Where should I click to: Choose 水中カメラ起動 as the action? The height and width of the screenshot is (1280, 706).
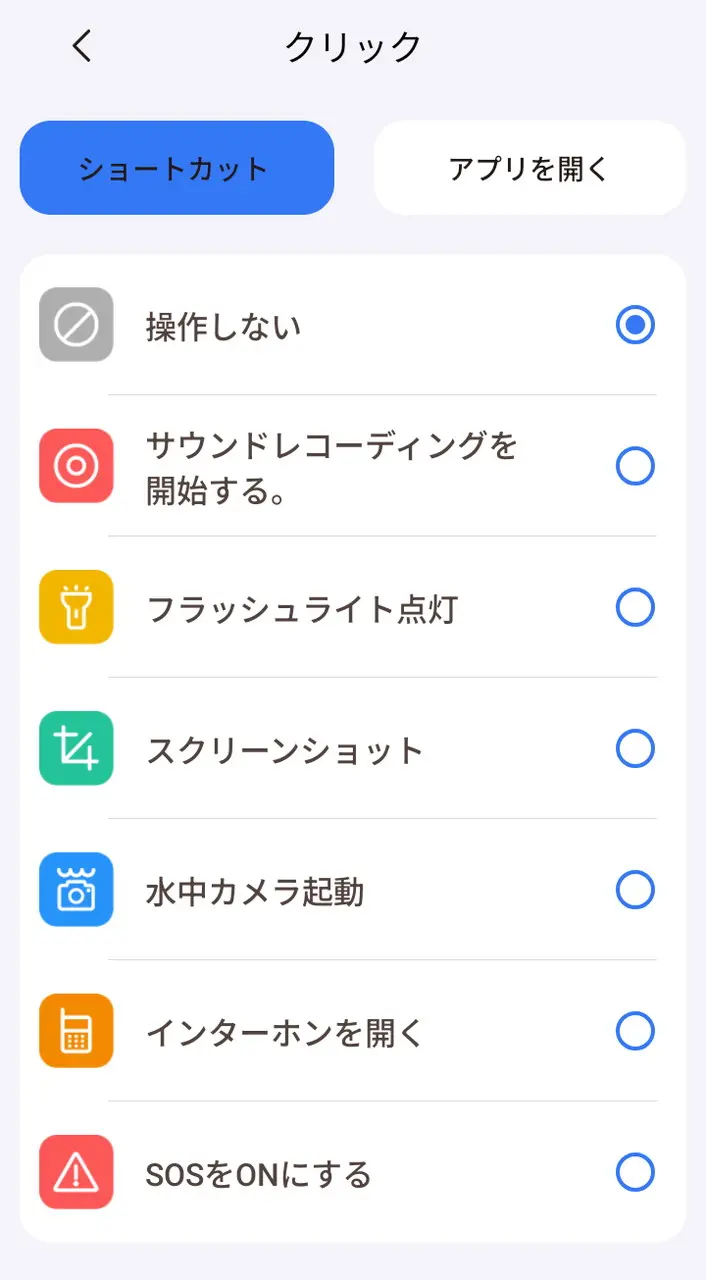(635, 889)
